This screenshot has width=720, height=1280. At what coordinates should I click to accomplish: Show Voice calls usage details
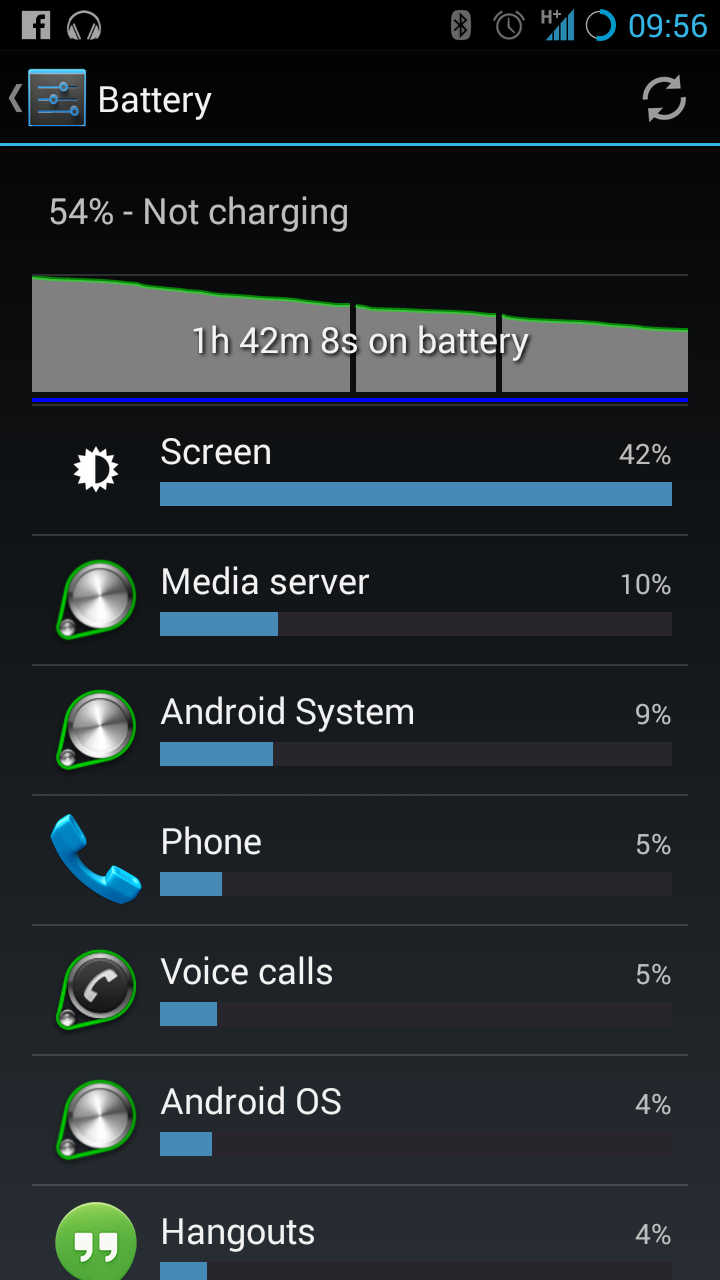click(360, 990)
